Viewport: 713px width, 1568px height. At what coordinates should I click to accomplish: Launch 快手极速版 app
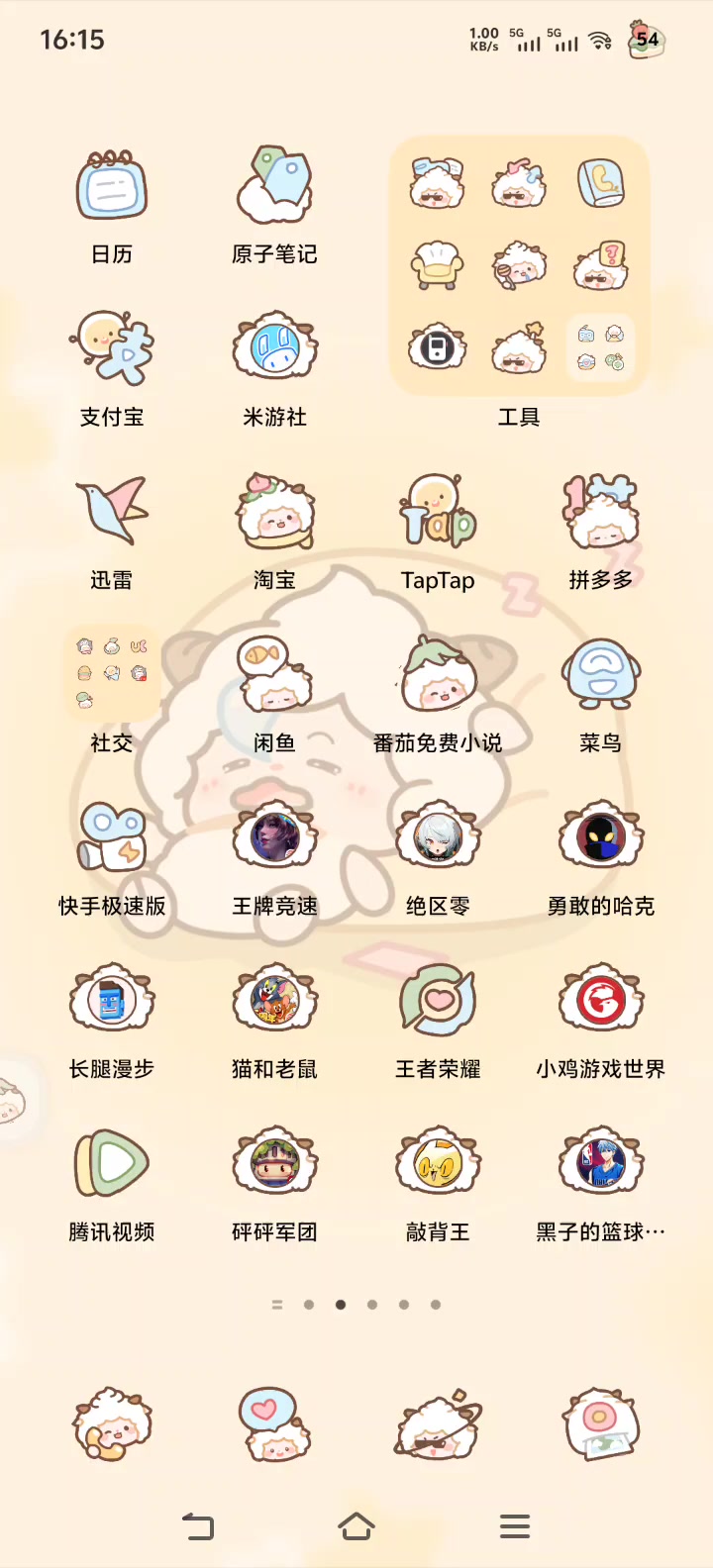coord(112,837)
